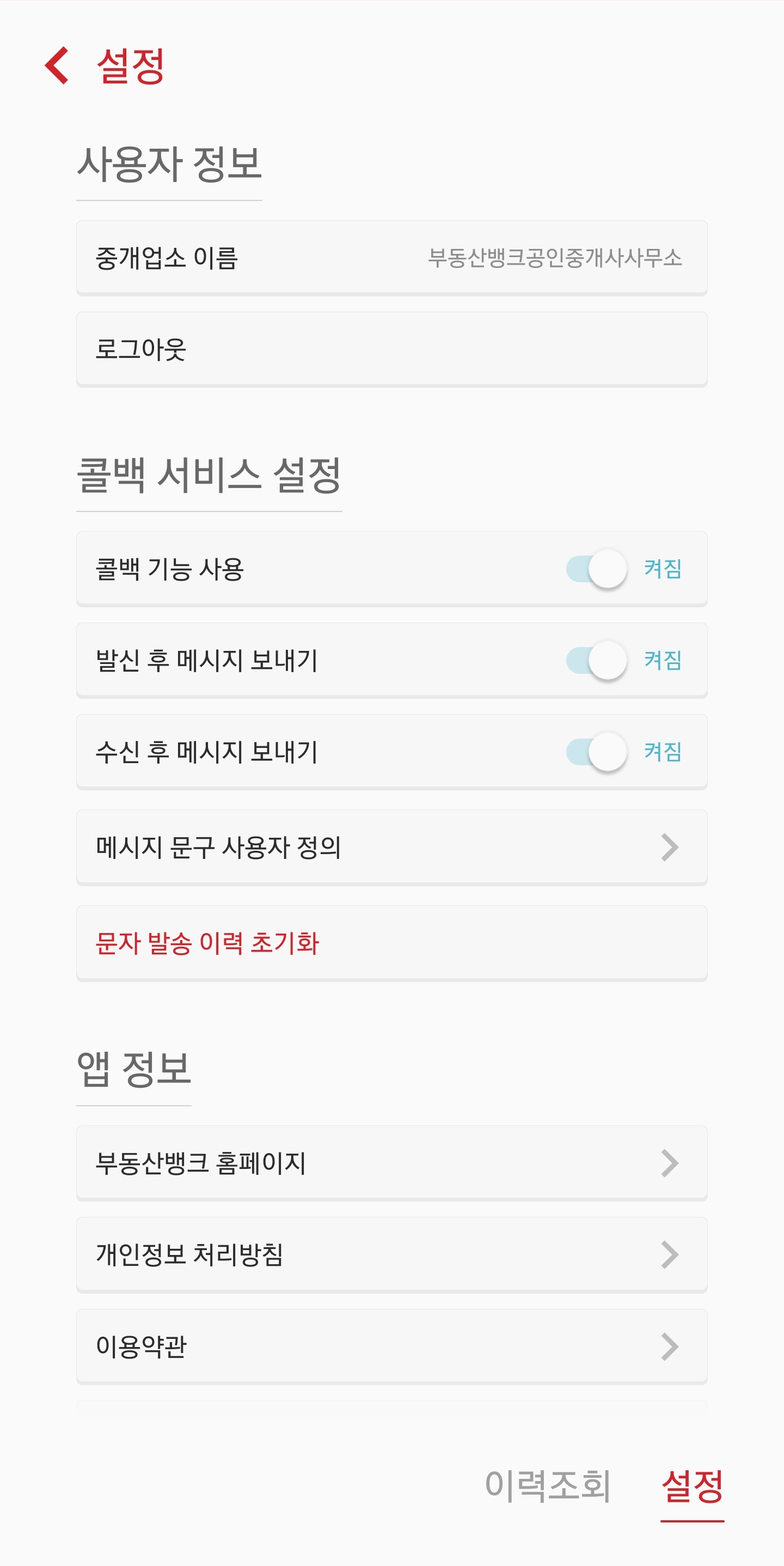Open the 중개업소 이름 row
Screen dimensions: 784x1566
click(391, 258)
